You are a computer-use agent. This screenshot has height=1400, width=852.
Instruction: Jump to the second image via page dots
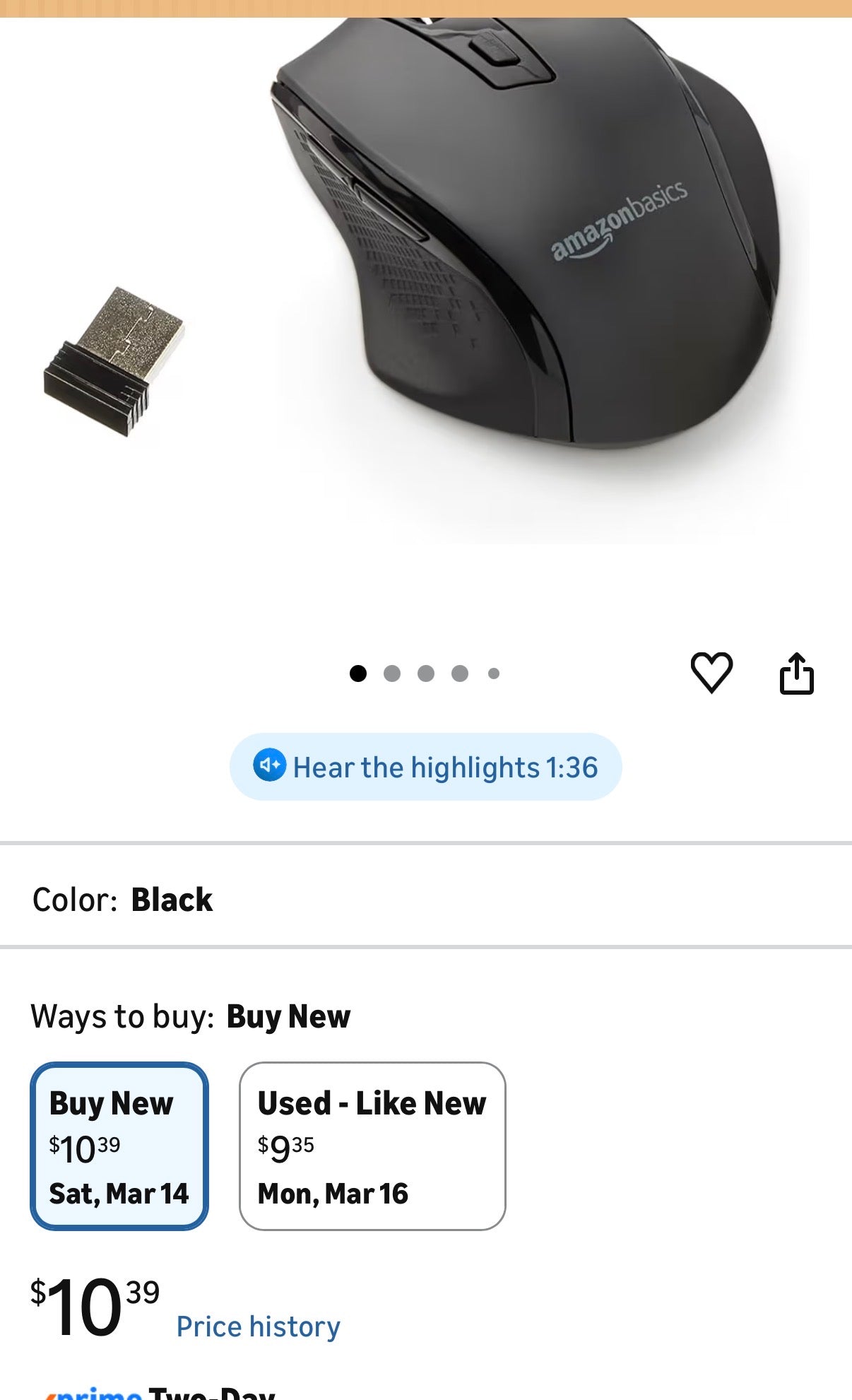point(392,673)
